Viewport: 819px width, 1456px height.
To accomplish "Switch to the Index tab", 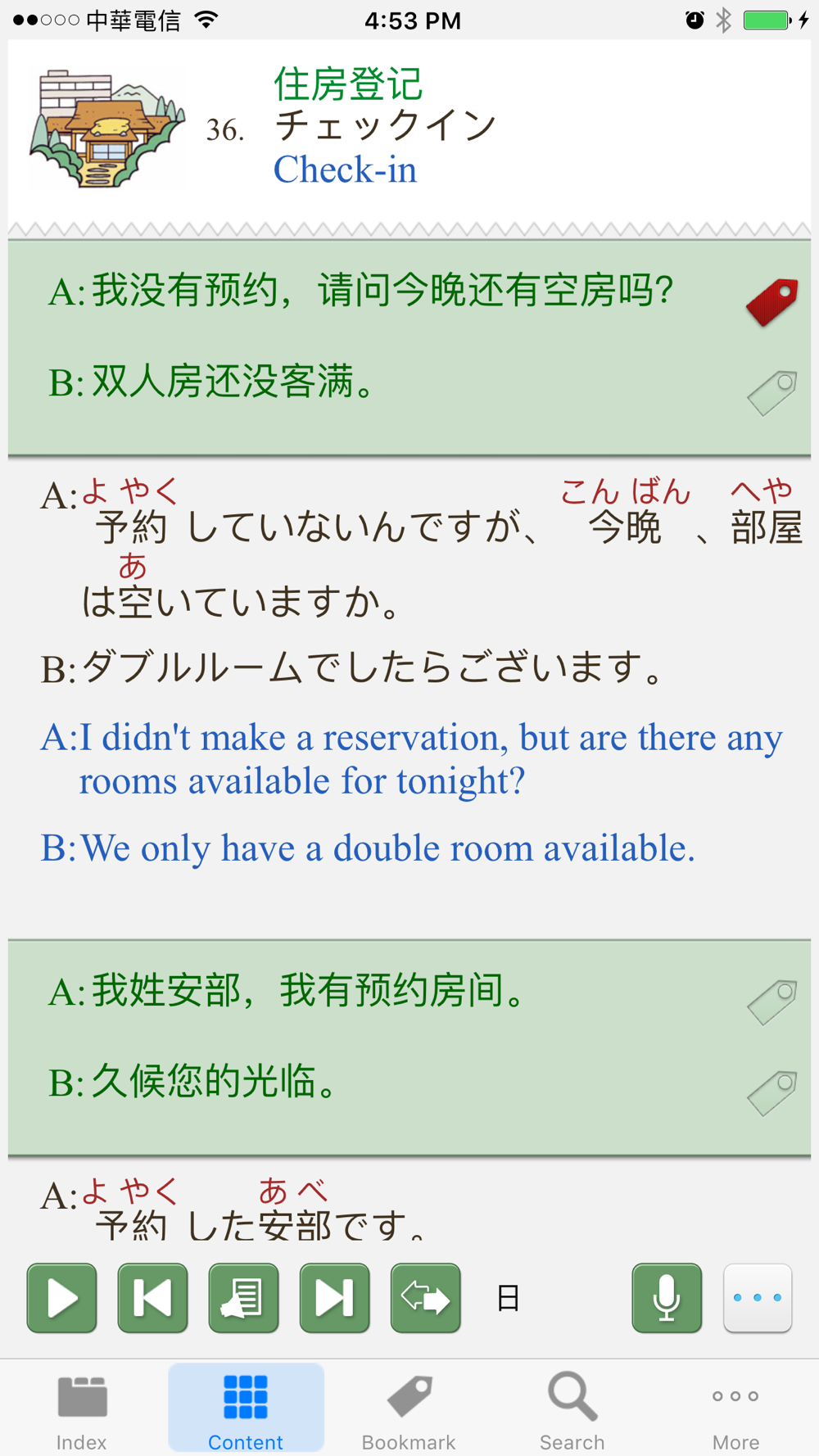I will point(82,1410).
